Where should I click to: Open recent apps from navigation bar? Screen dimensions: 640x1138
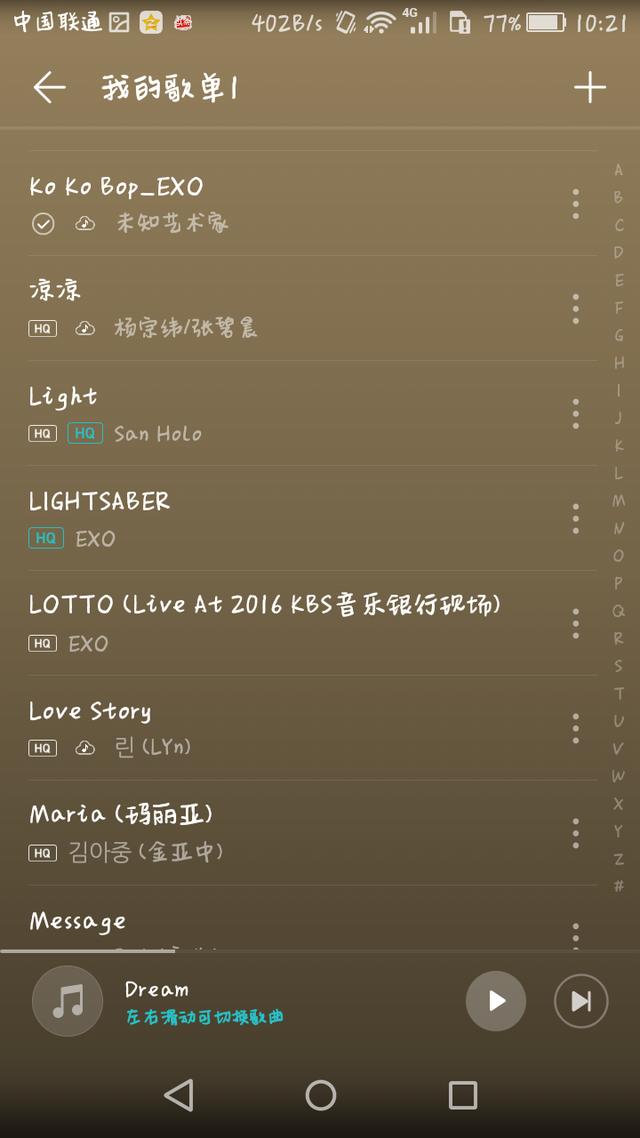point(462,1095)
